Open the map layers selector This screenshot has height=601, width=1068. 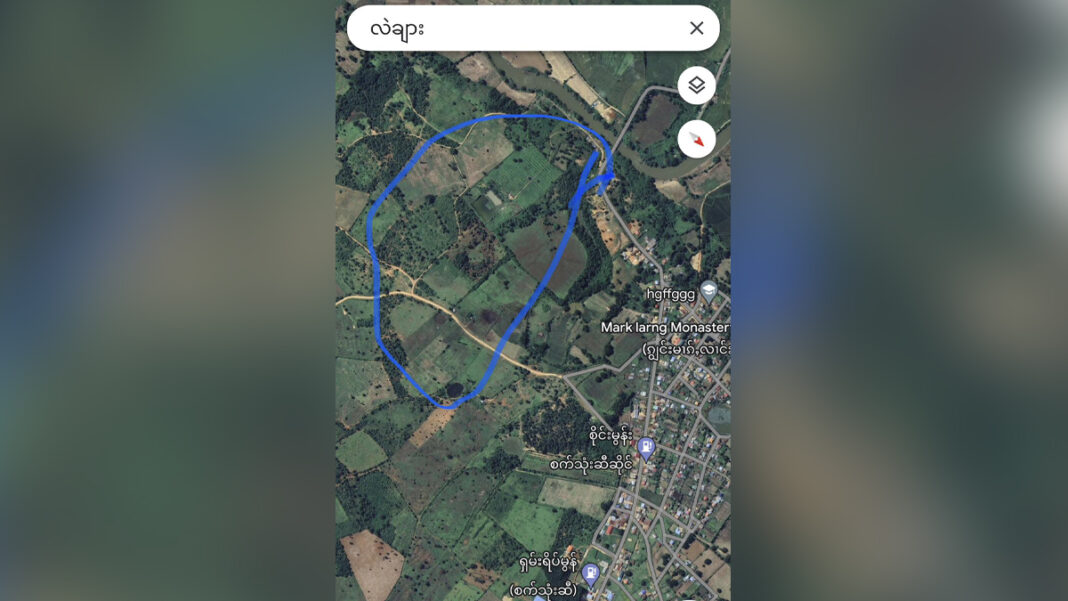tap(697, 86)
